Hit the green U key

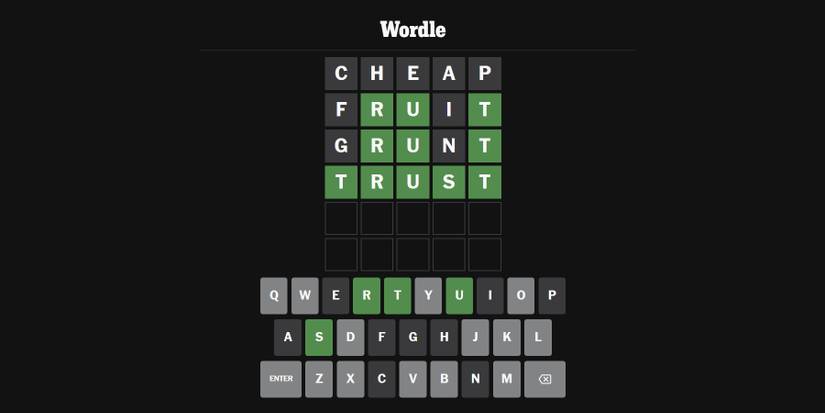[459, 296]
